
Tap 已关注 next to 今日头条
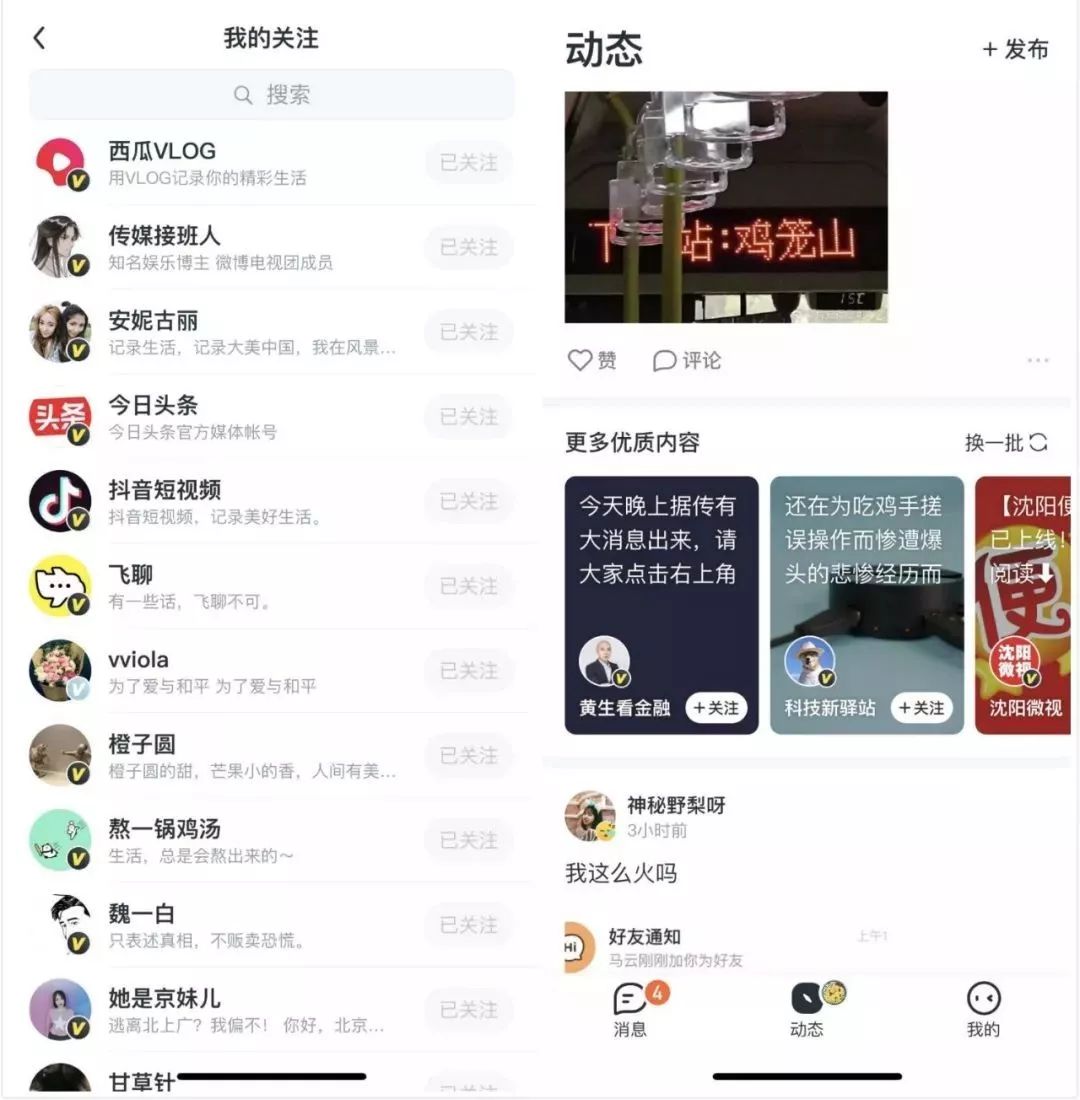[468, 417]
